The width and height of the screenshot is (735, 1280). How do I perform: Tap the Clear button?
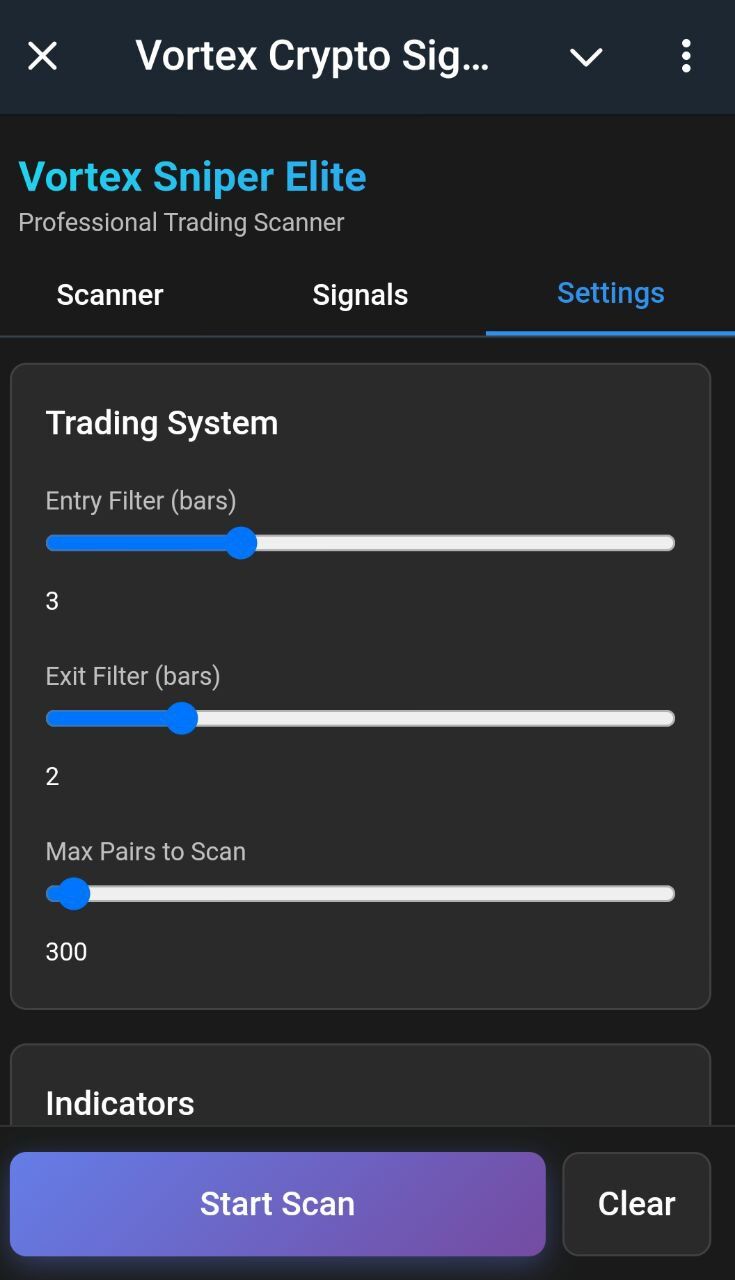[636, 1203]
